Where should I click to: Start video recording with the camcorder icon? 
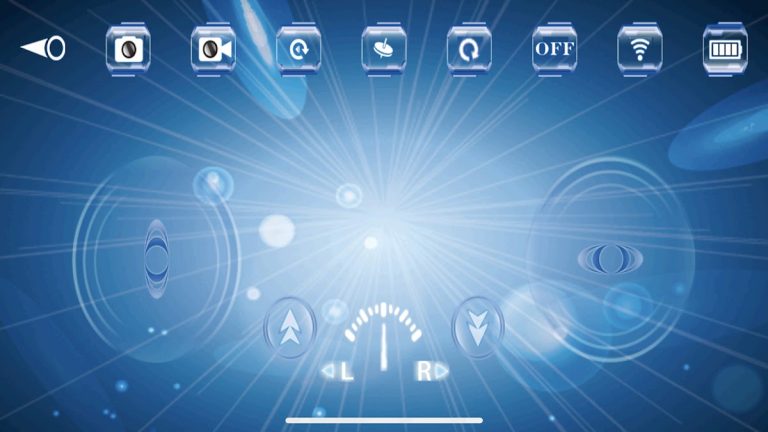pos(213,49)
